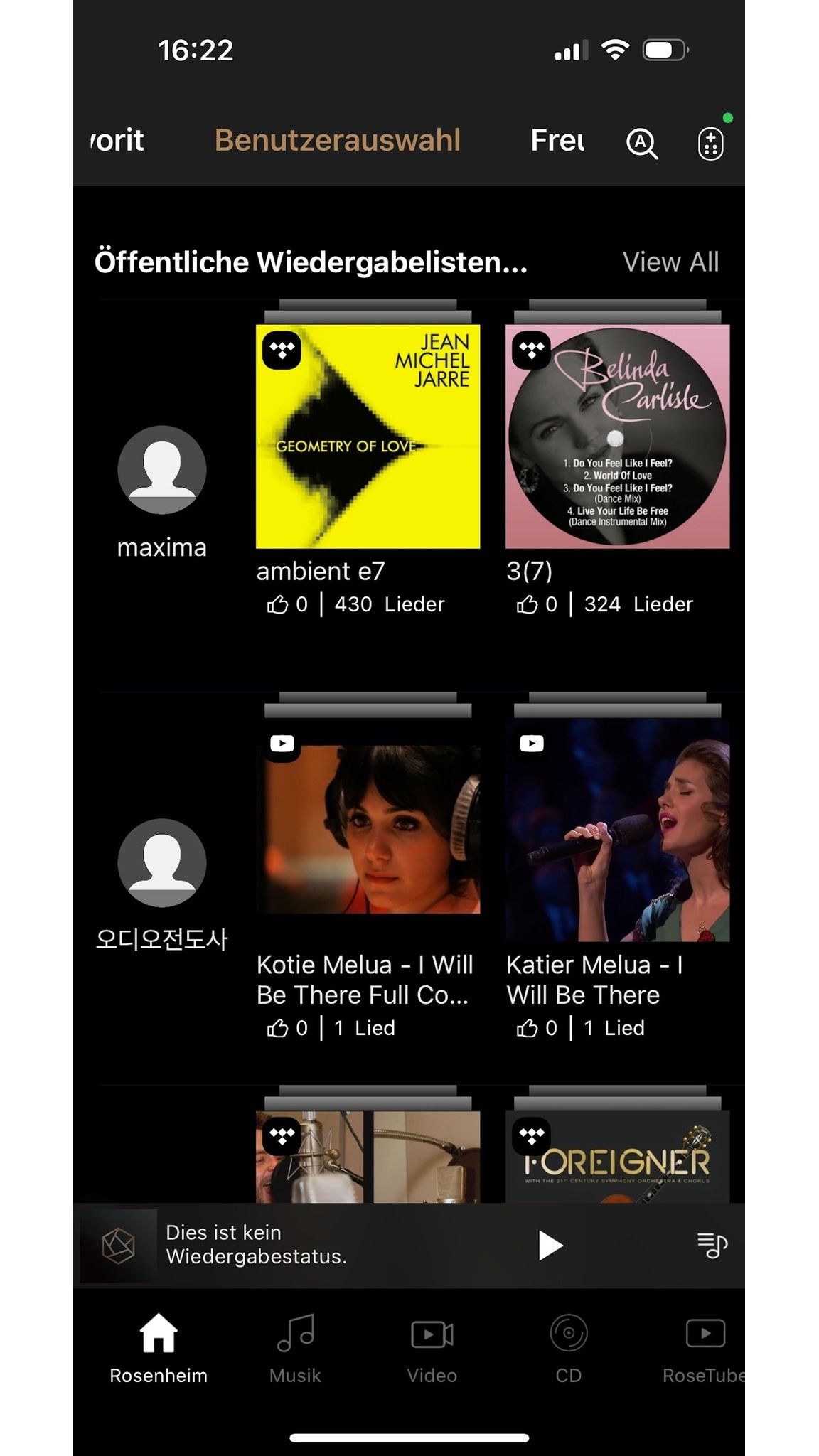
Task: View all public playlists
Action: [670, 262]
